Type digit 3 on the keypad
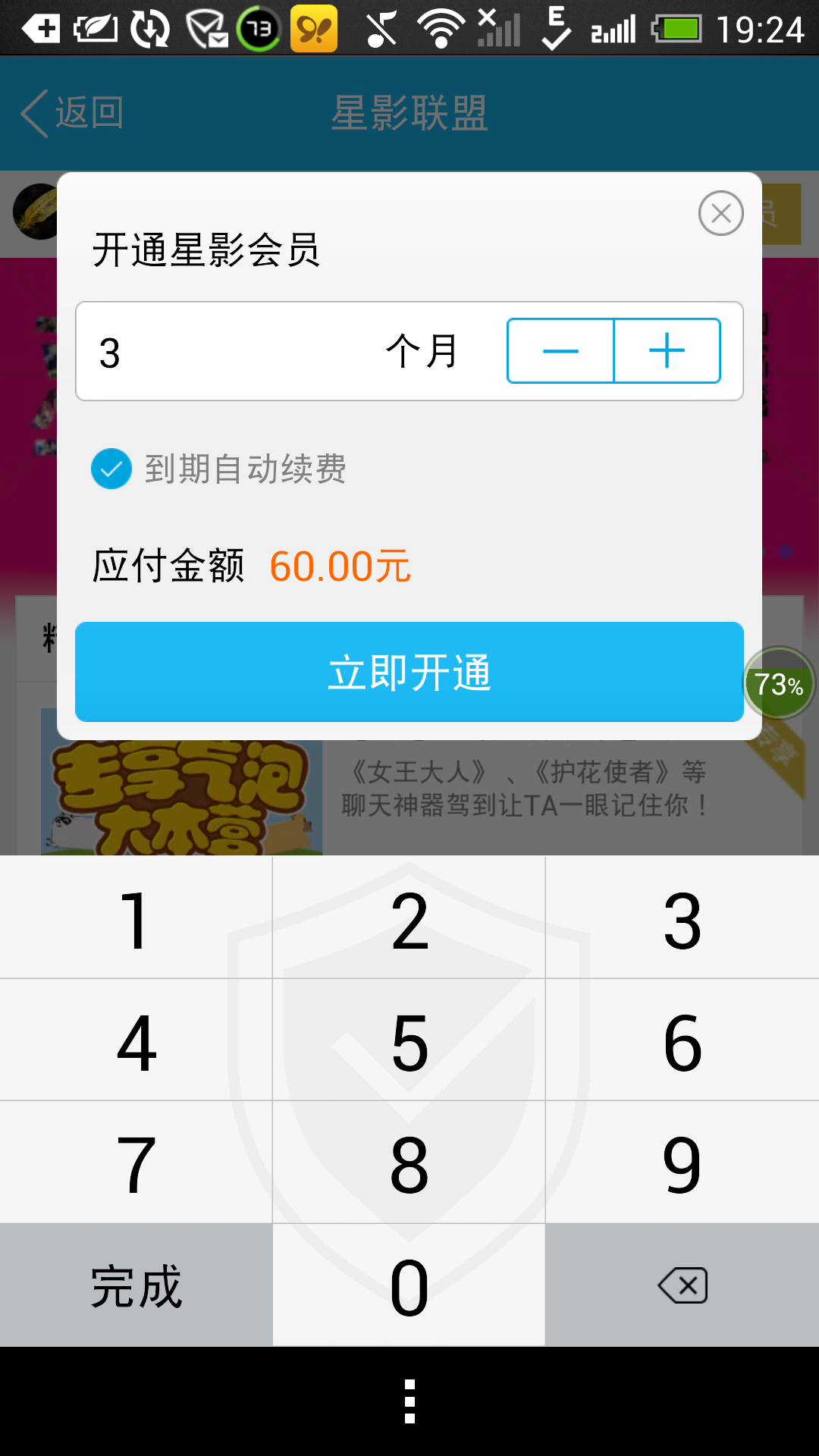The height and width of the screenshot is (1456, 819). click(682, 919)
